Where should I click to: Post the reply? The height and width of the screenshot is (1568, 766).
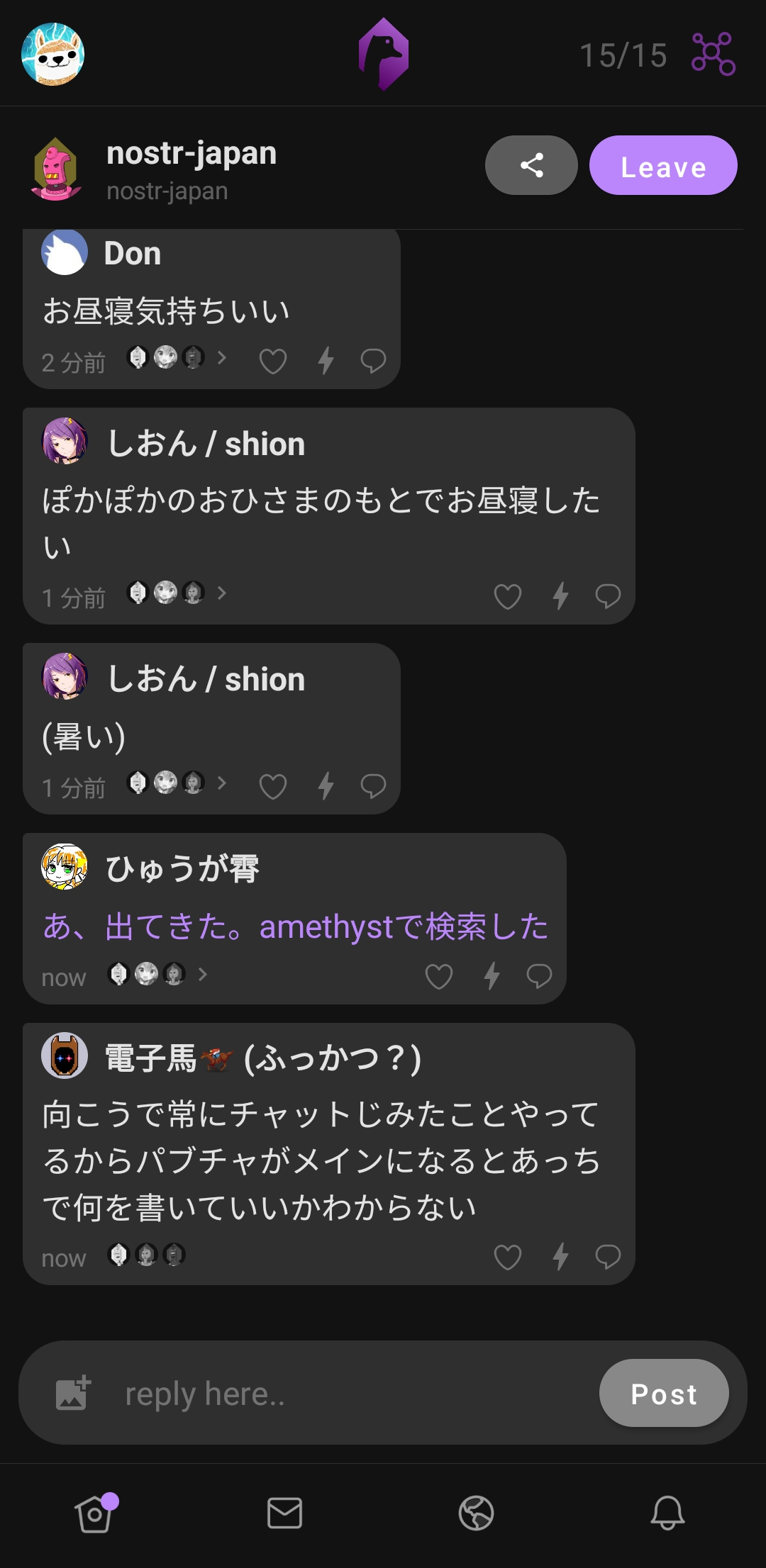663,1393
